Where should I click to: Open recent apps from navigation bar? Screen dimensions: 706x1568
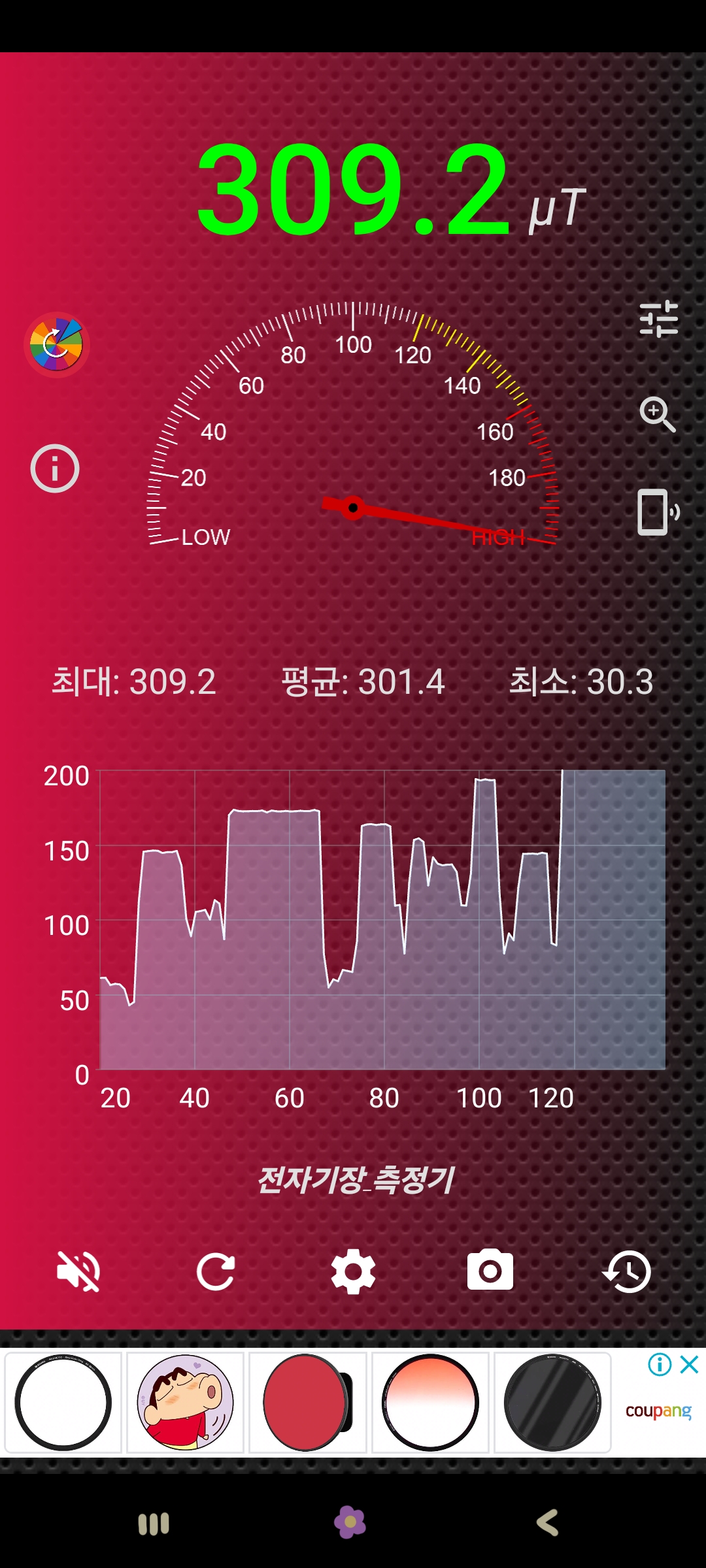coord(154,1524)
